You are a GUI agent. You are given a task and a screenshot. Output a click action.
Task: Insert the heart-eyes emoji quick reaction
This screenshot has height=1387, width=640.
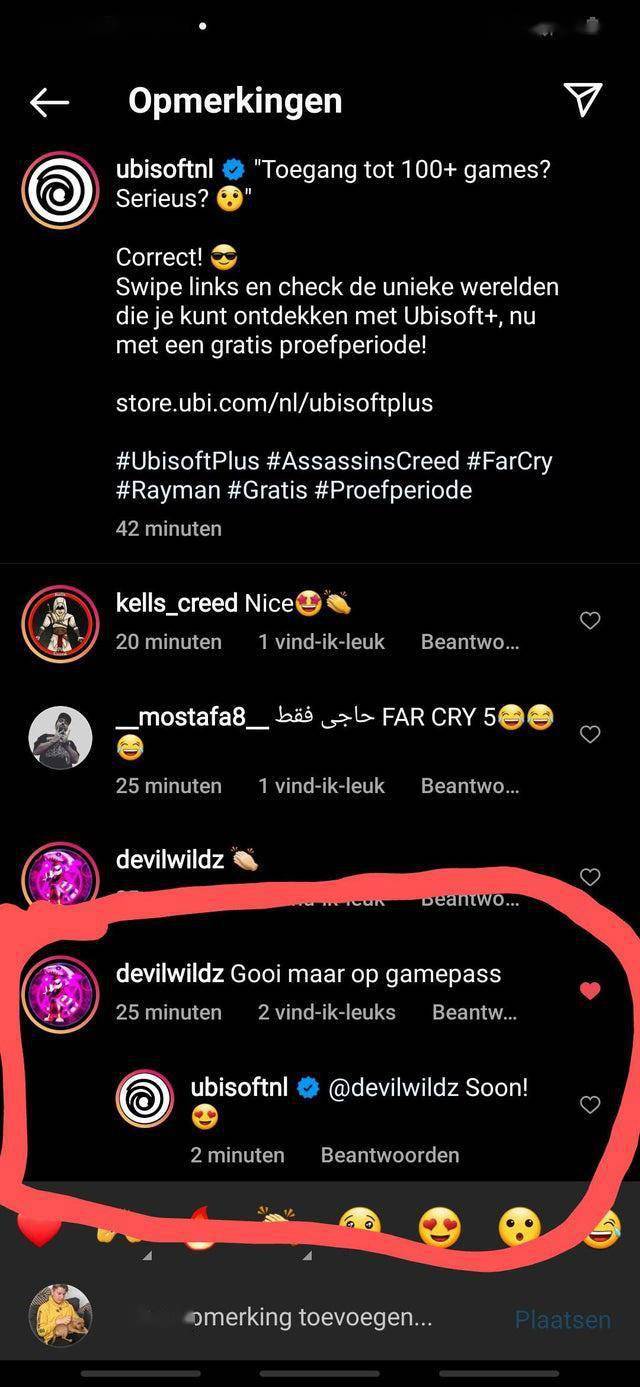point(440,1229)
